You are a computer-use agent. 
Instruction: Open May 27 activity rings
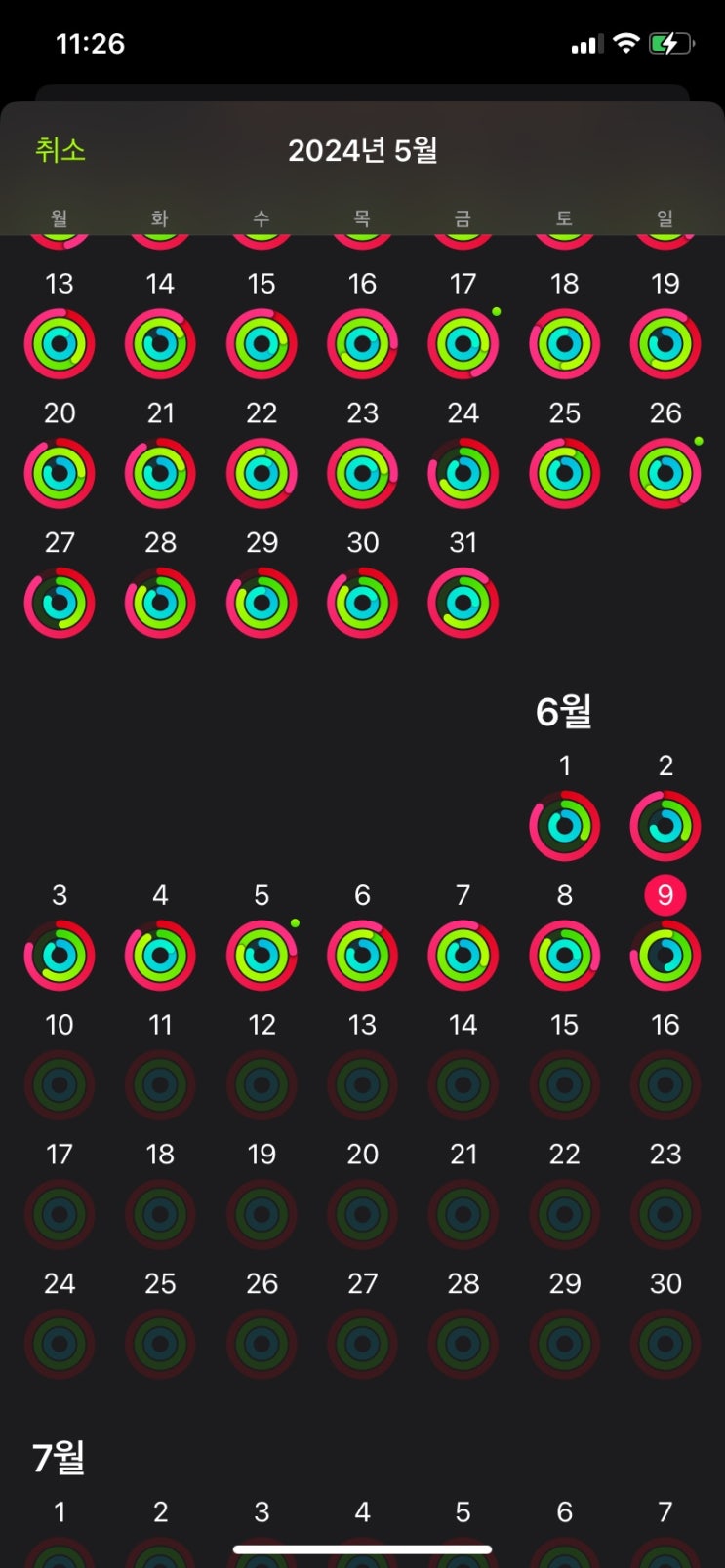click(x=60, y=603)
